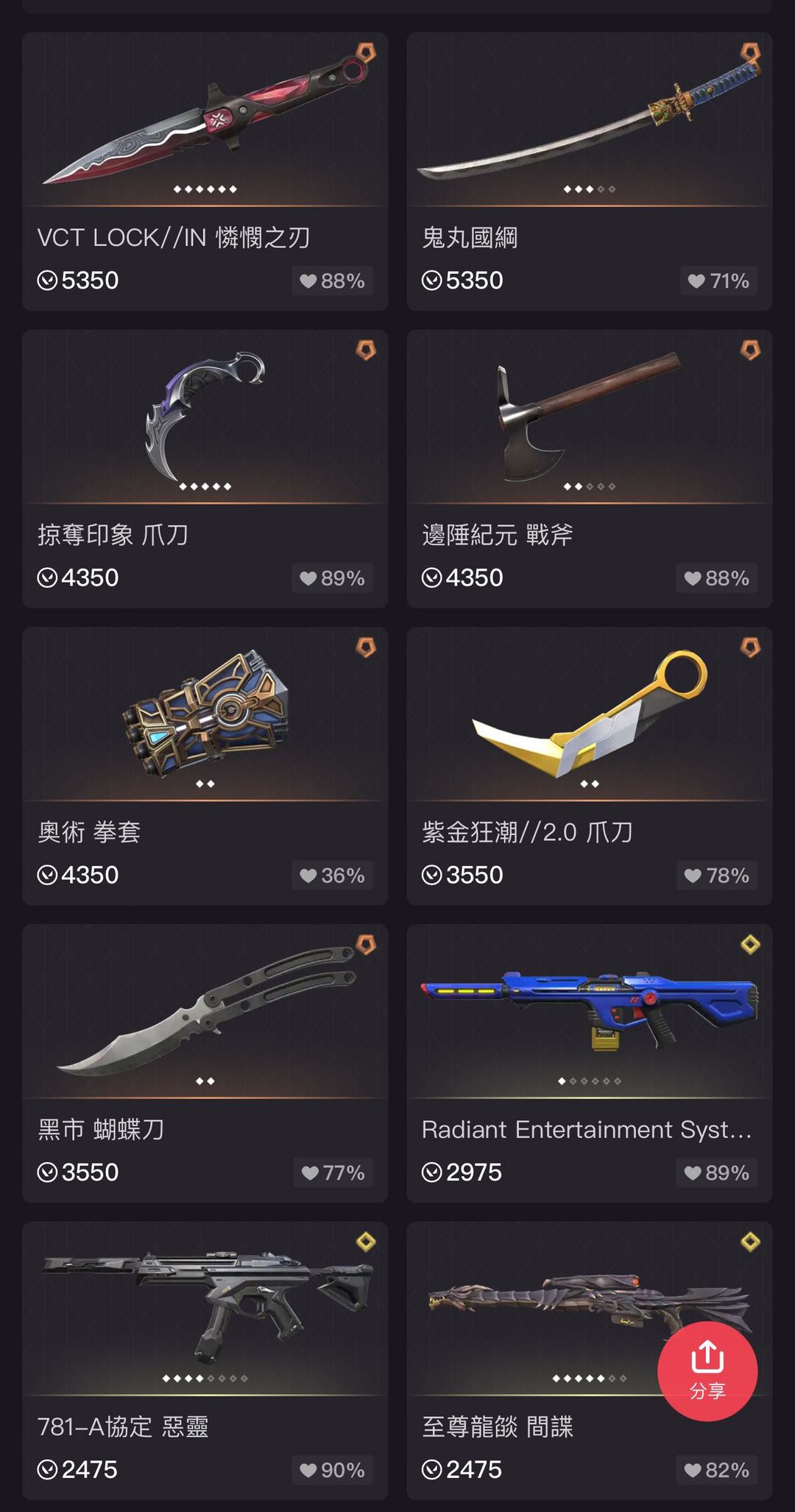View the 781-A協定 惡靈 card
This screenshot has height=1512, width=795.
[205, 1361]
